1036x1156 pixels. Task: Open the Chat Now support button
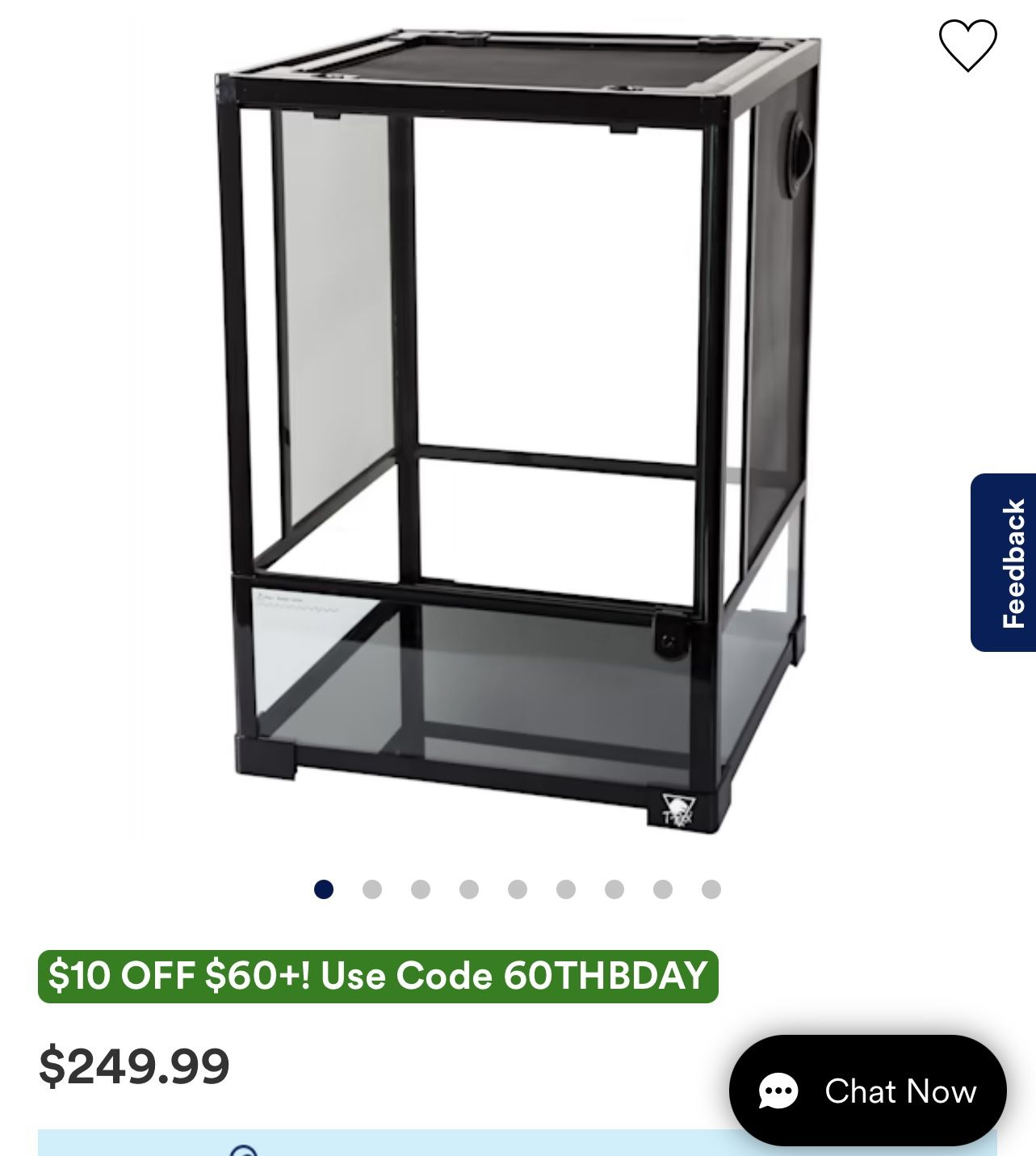coord(867,1091)
